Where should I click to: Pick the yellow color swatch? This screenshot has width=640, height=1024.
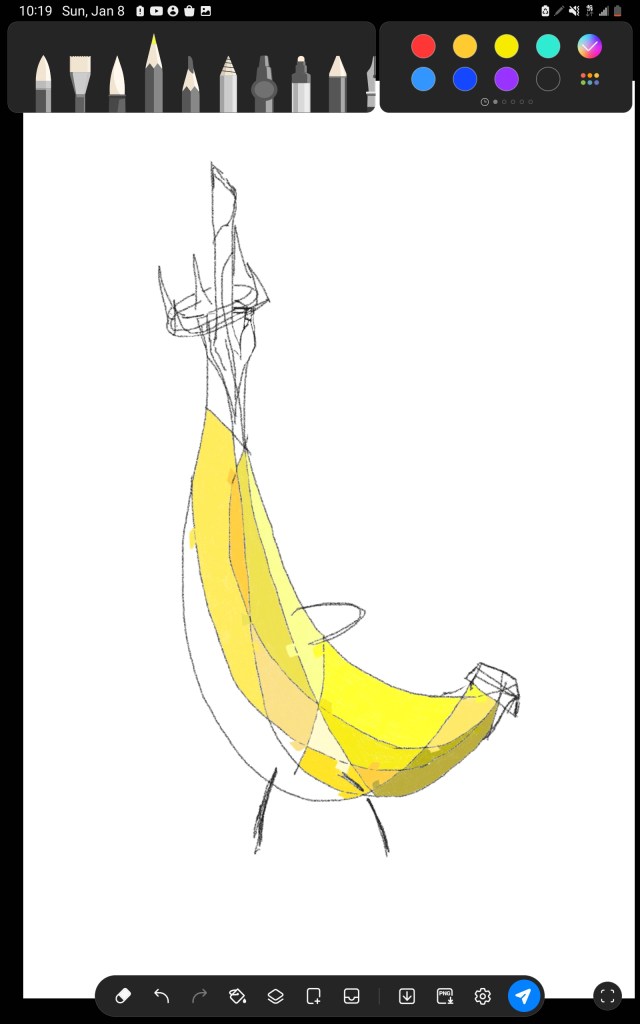pyautogui.click(x=507, y=46)
